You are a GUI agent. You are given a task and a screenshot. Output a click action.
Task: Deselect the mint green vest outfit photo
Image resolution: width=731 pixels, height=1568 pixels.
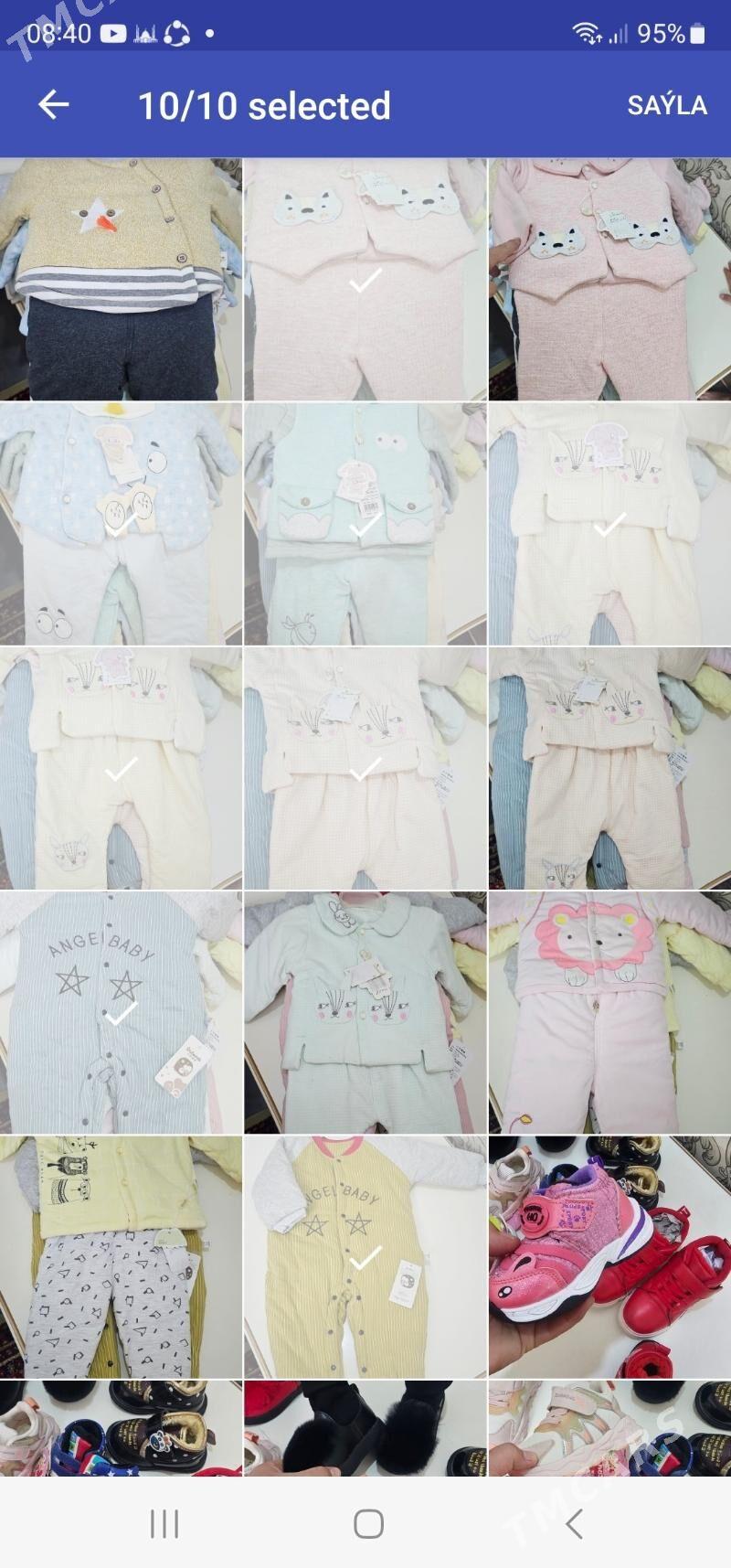[x=365, y=524]
